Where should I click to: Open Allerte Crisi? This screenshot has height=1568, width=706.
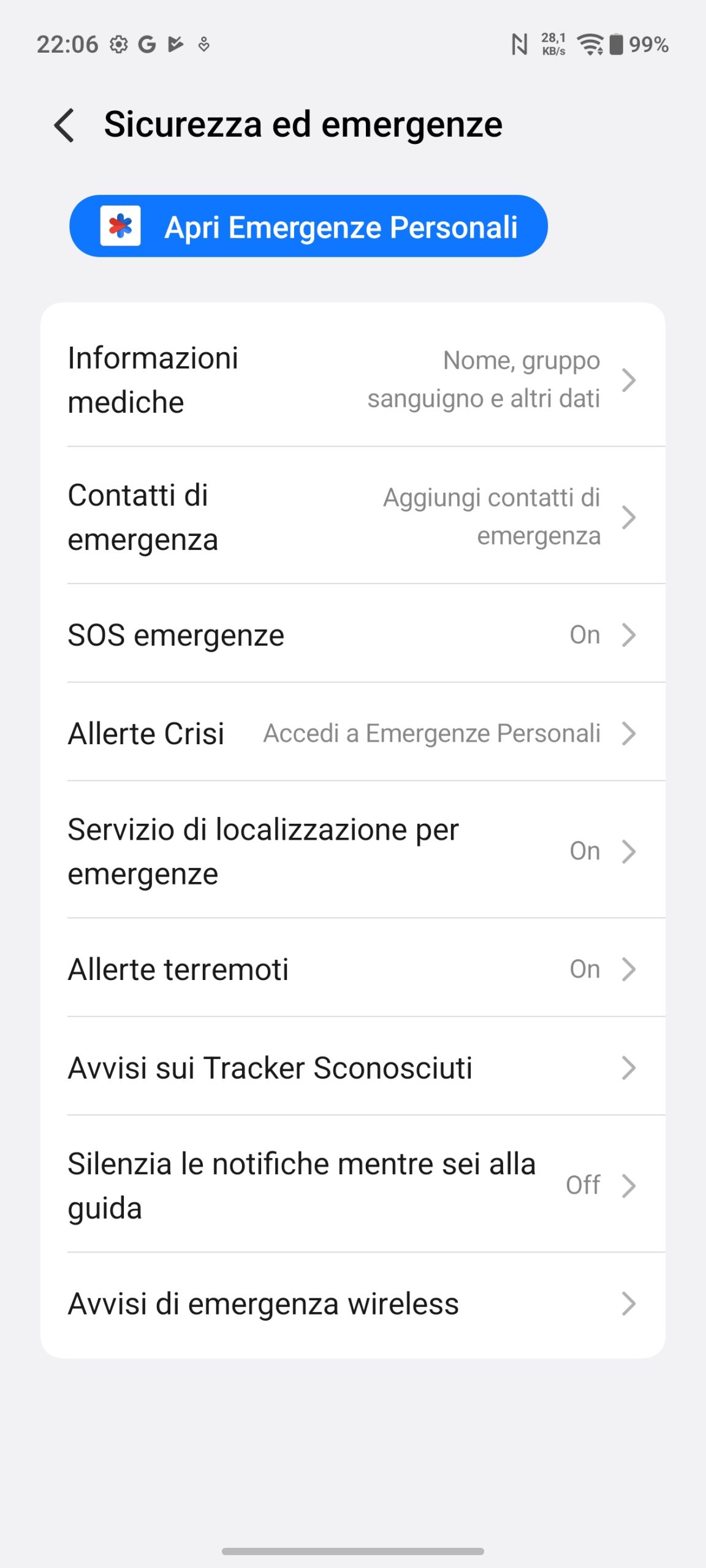[352, 733]
